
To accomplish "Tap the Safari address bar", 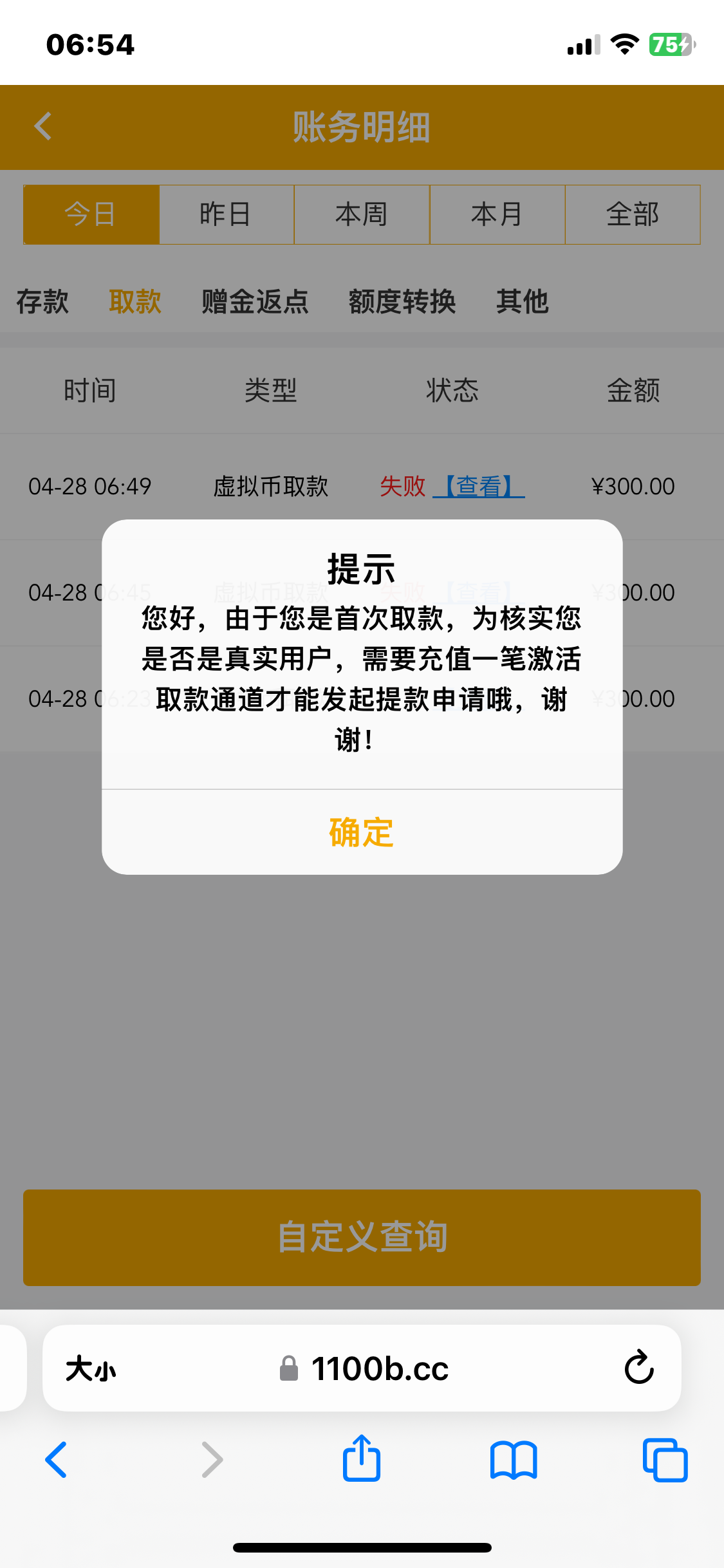I will coord(380,1368).
